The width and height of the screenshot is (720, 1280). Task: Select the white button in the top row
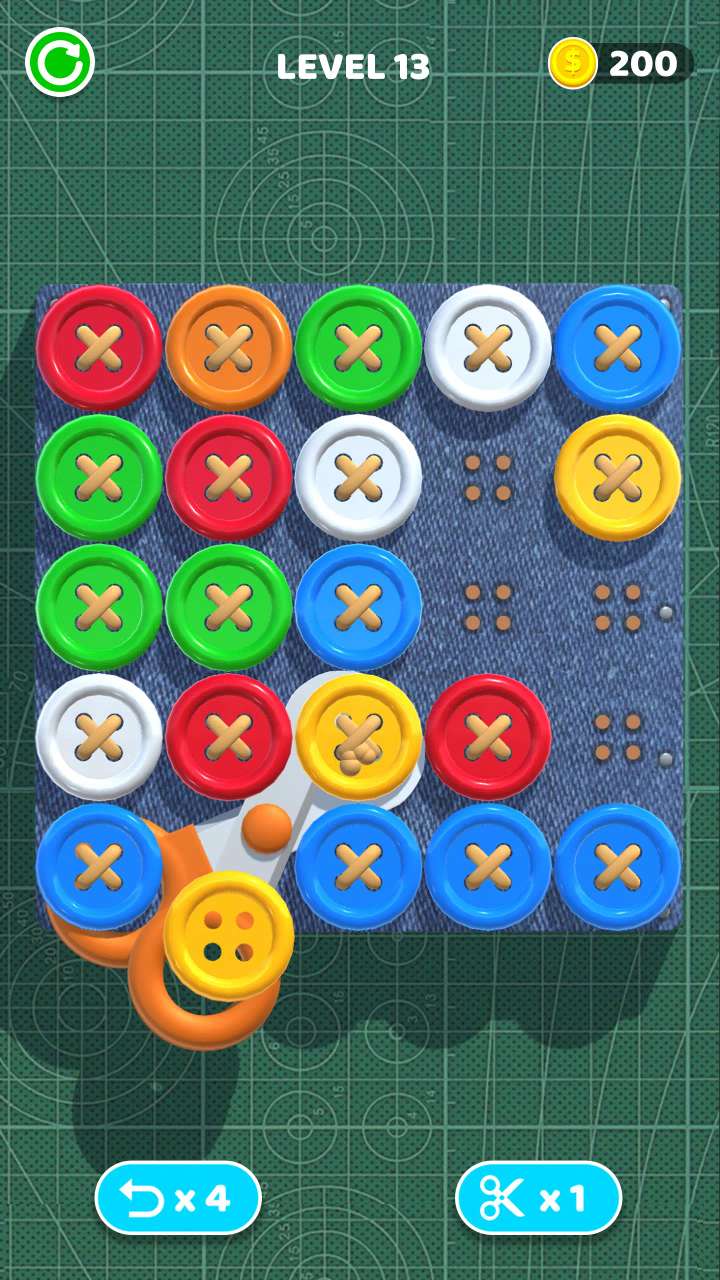(x=488, y=348)
